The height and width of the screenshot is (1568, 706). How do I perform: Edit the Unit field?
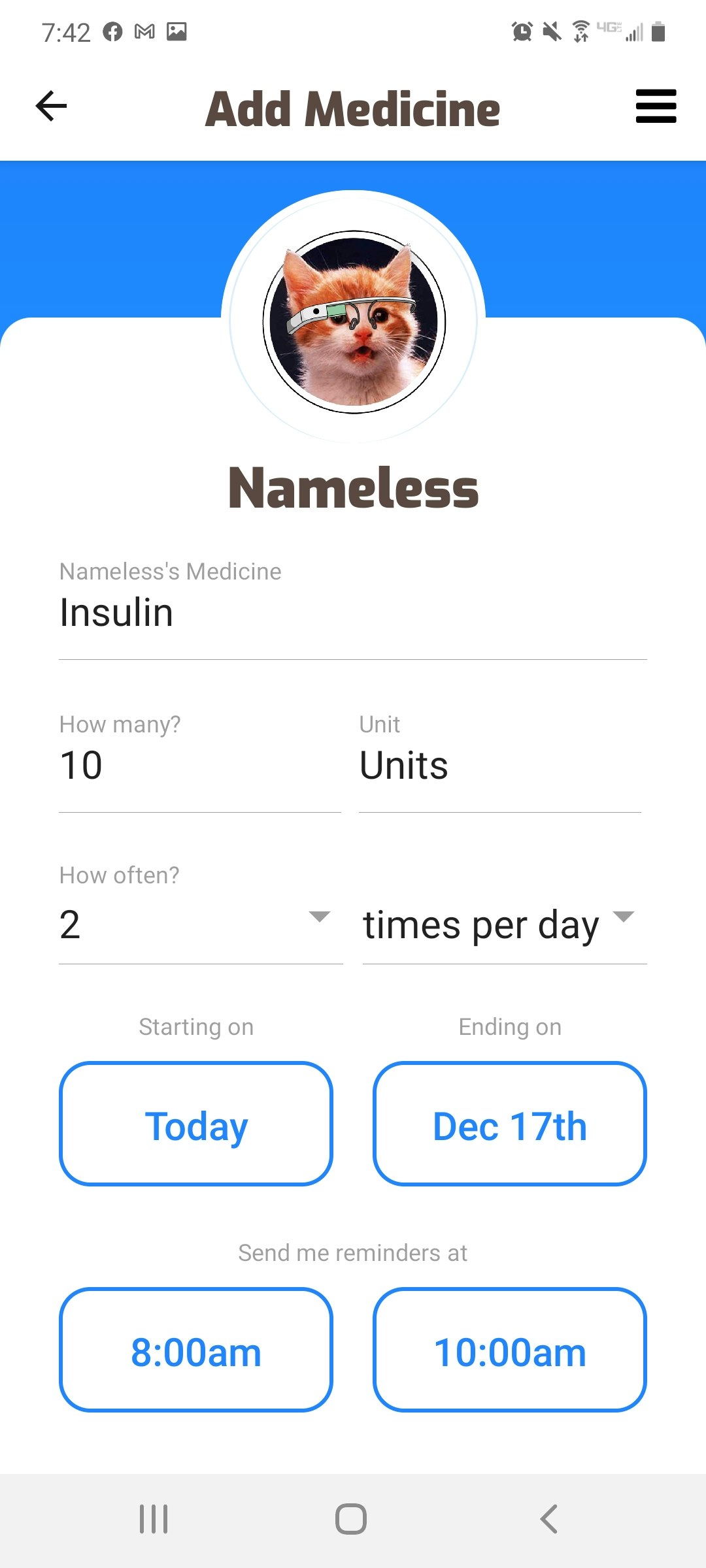[x=500, y=766]
